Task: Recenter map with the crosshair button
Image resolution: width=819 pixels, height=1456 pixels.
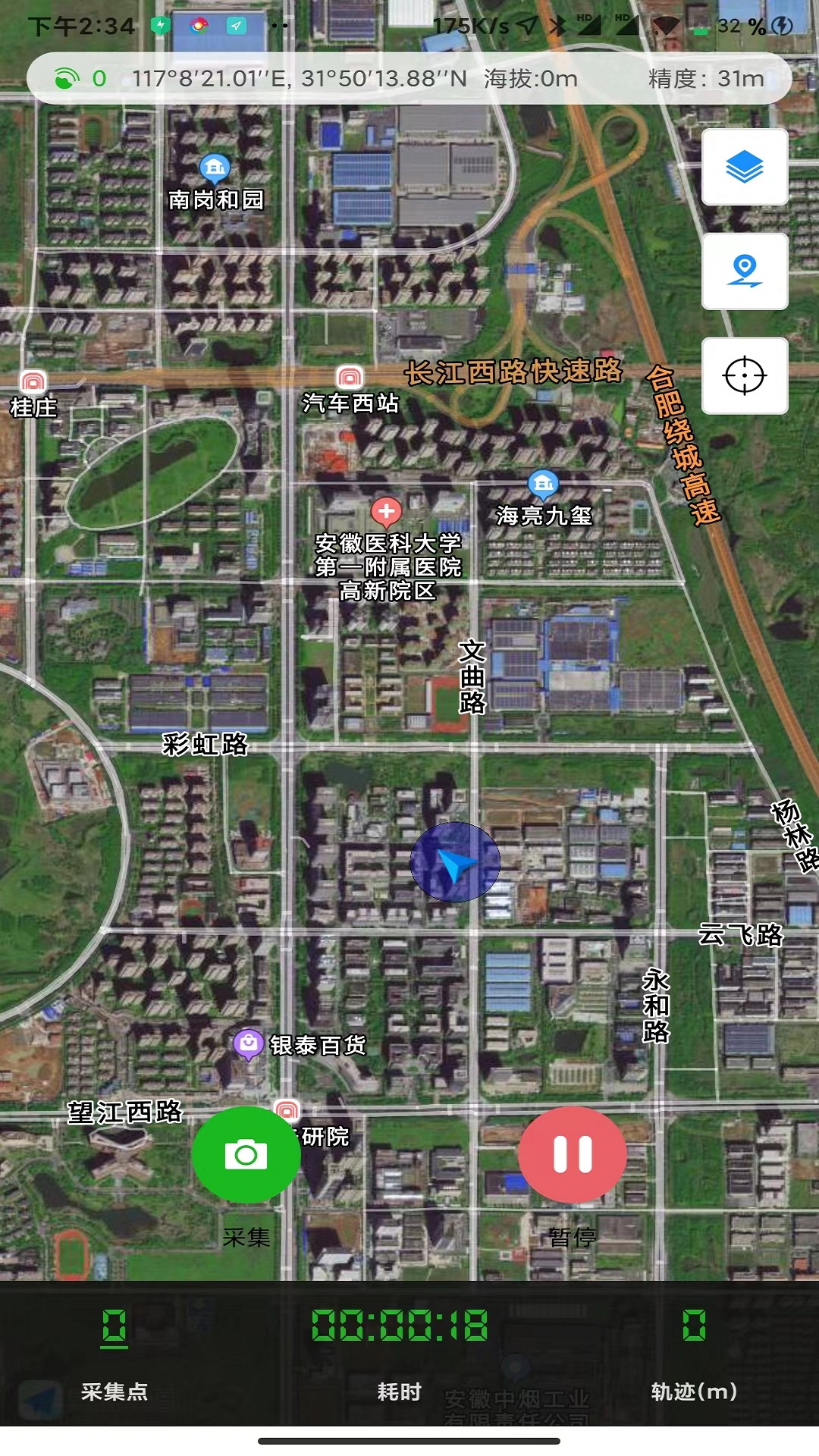Action: [745, 375]
